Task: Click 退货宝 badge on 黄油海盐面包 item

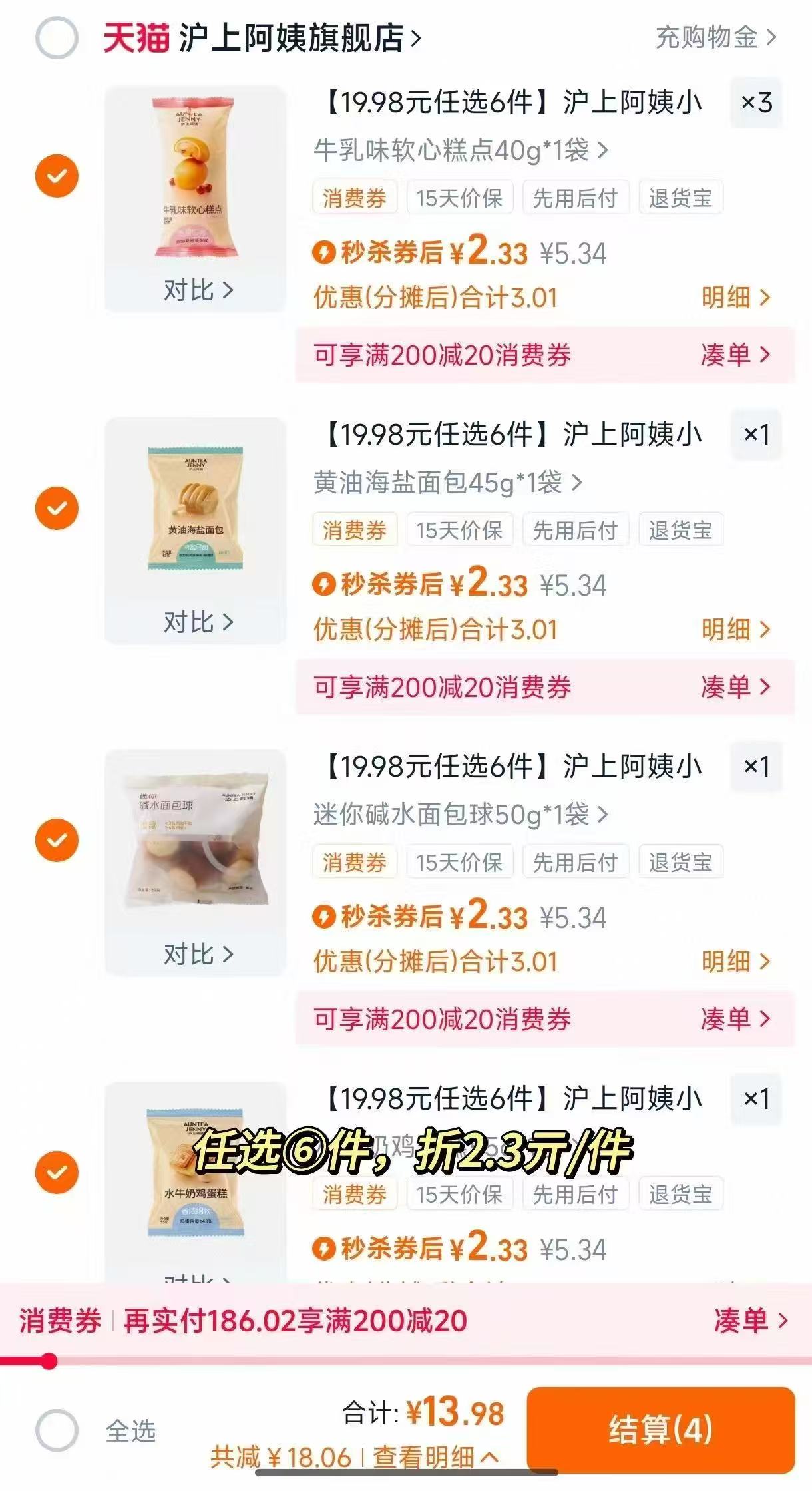Action: point(679,529)
